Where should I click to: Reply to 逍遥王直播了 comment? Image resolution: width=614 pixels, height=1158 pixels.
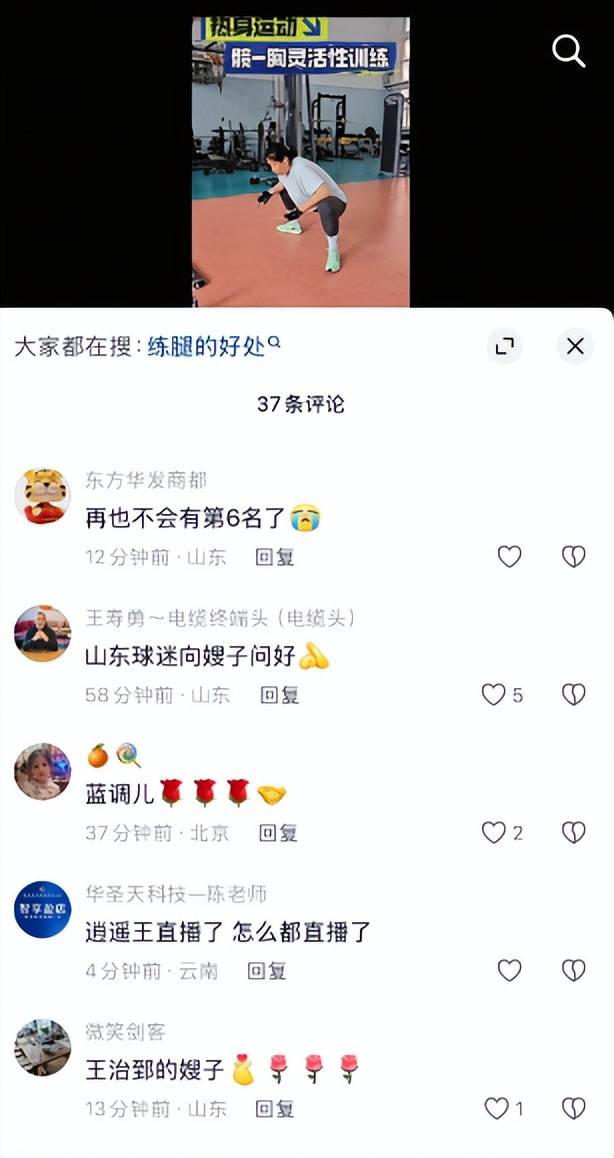(267, 970)
